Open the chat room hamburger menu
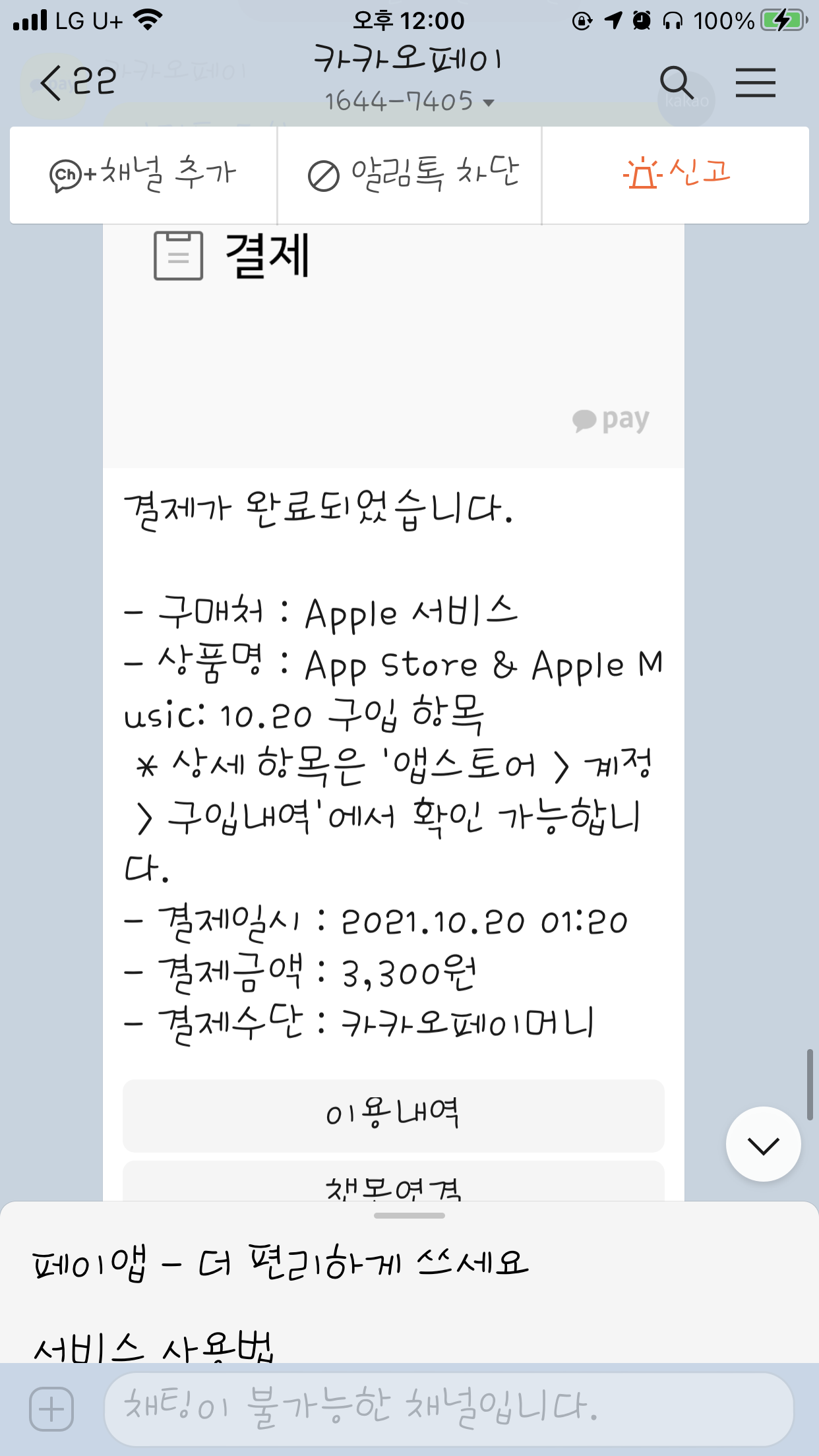819x1456 pixels. click(755, 83)
